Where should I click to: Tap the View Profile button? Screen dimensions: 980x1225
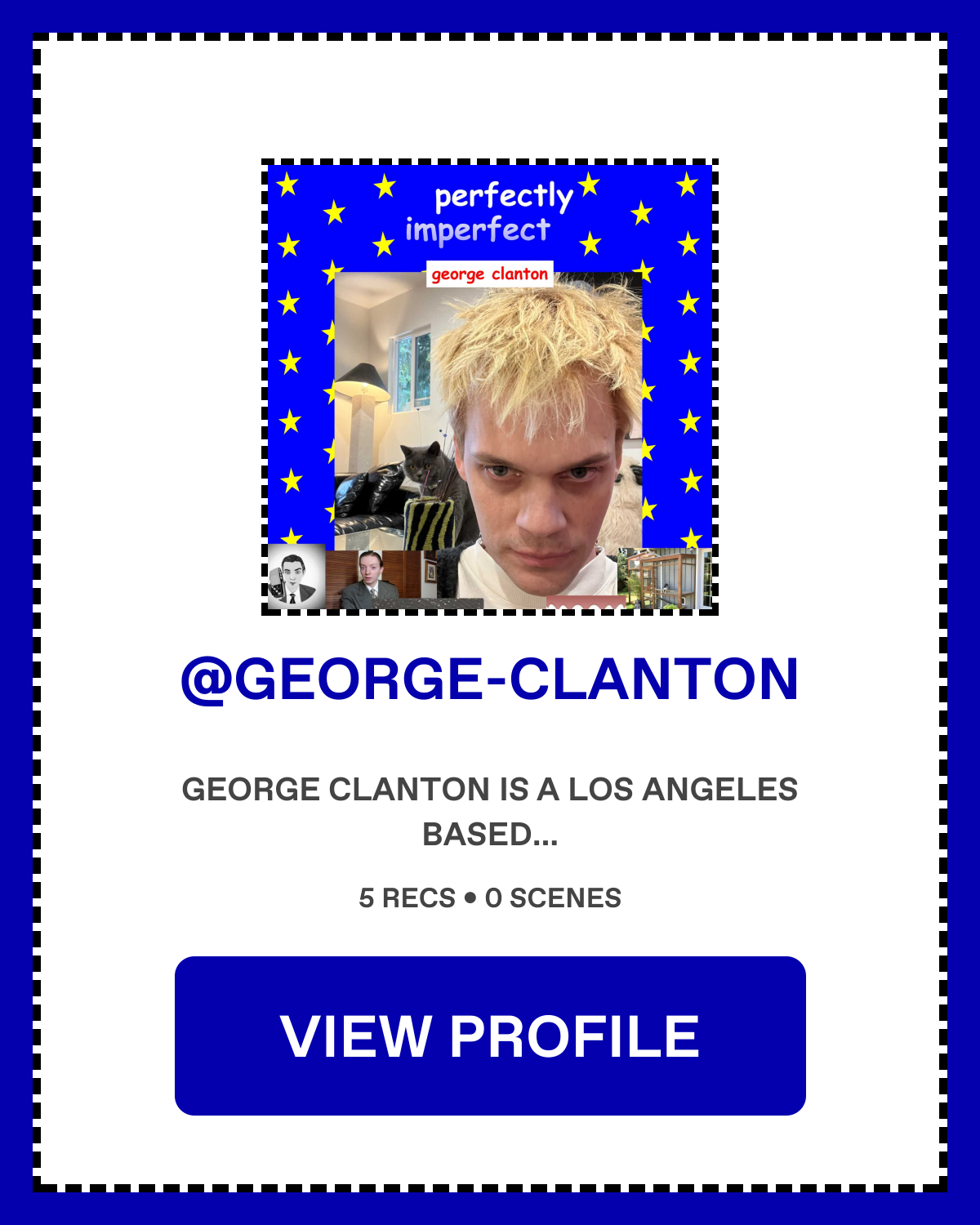(x=490, y=1036)
